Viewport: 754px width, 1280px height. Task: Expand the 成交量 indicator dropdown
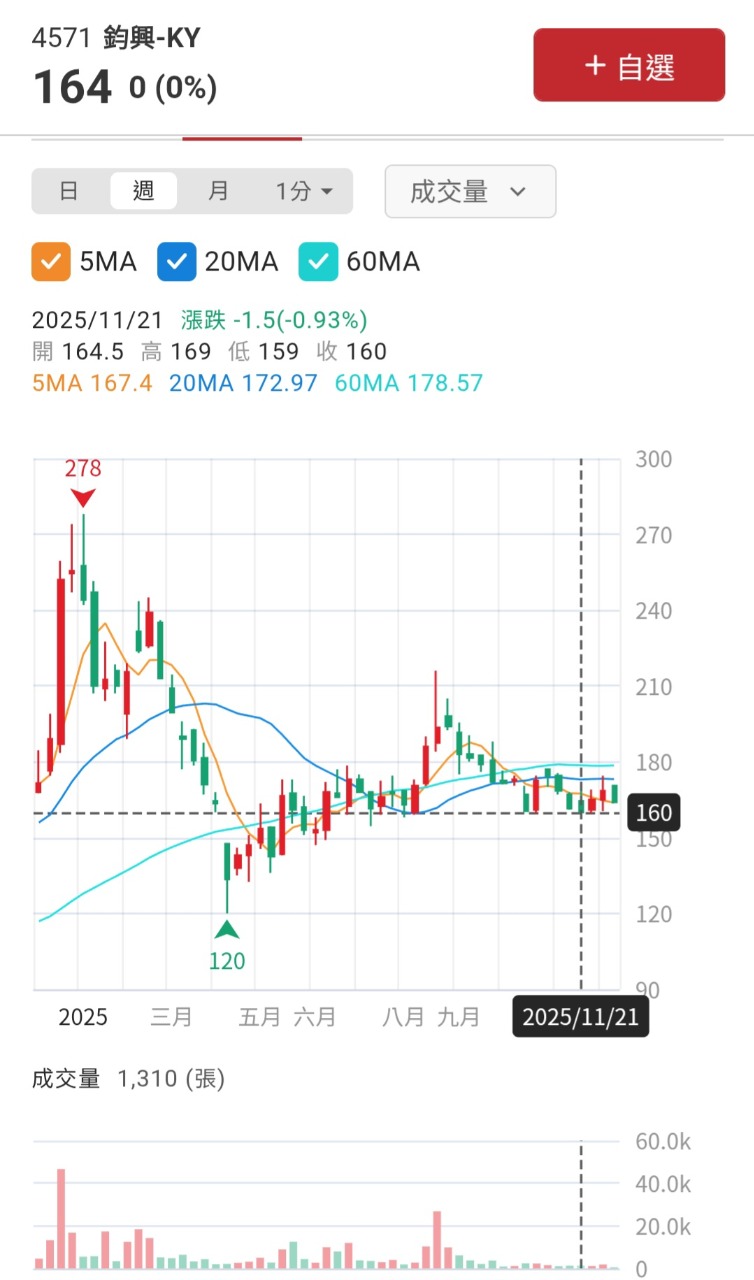coord(470,191)
